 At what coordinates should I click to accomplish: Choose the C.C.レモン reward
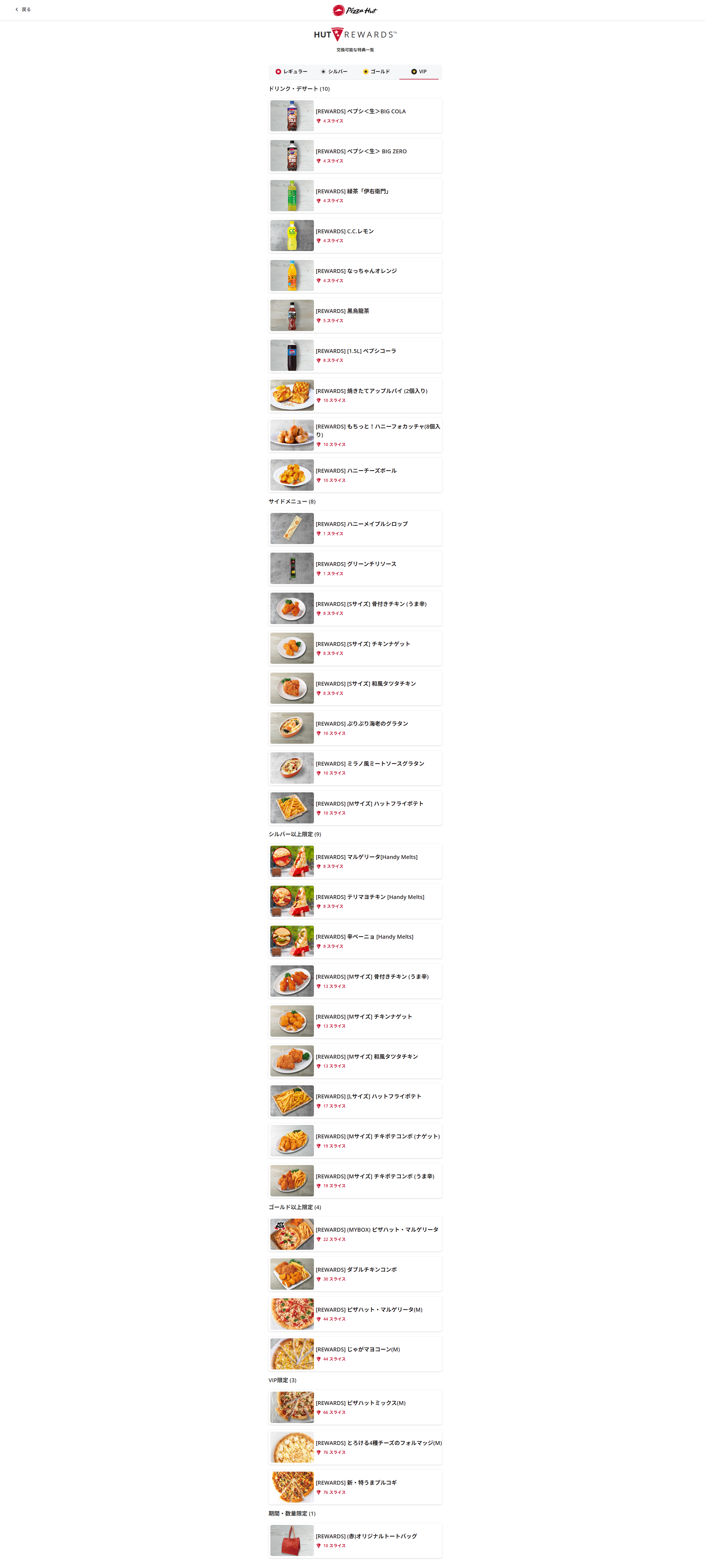click(355, 236)
